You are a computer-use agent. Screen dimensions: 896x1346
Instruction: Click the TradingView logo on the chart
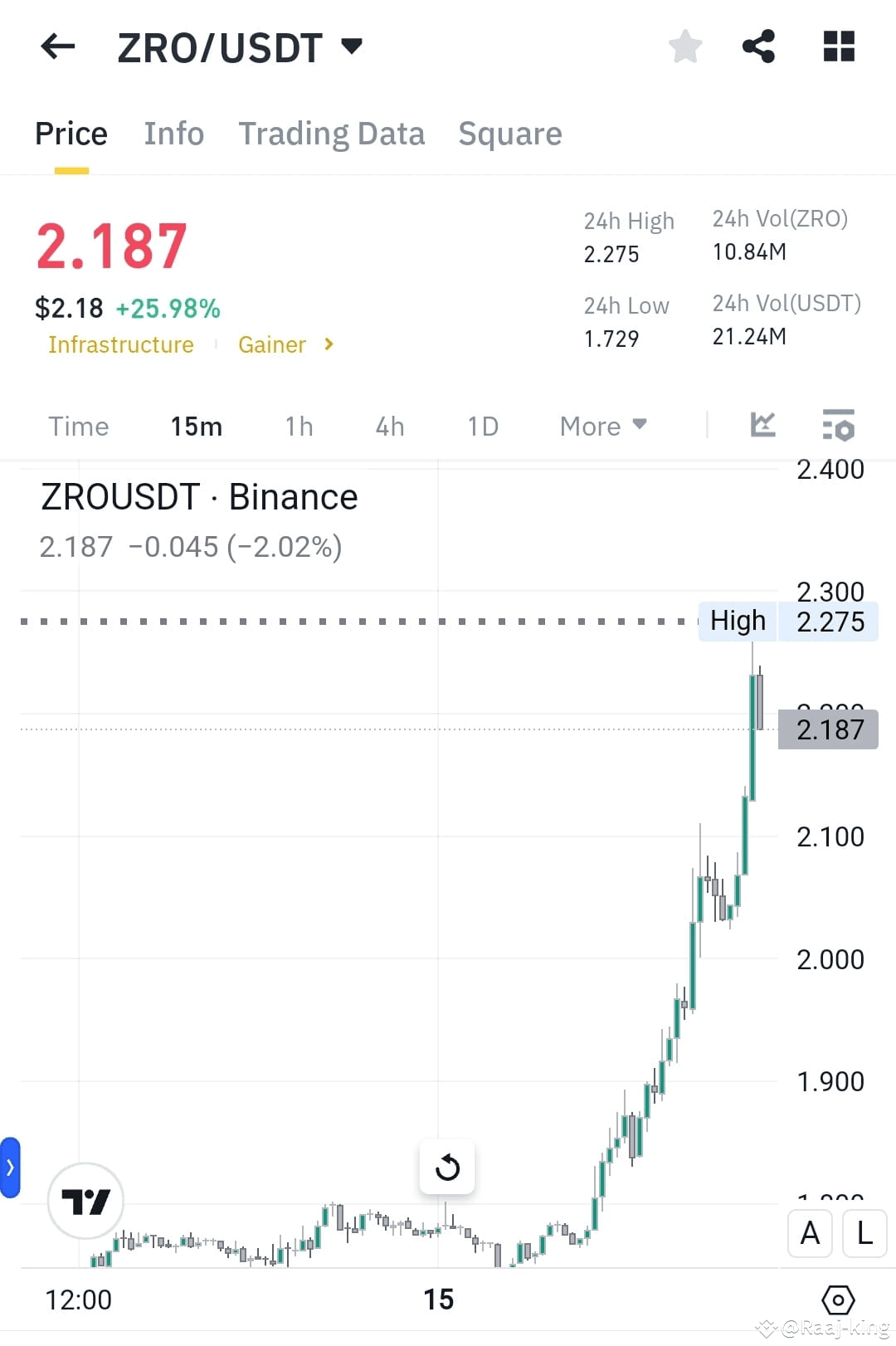pyautogui.click(x=85, y=1201)
